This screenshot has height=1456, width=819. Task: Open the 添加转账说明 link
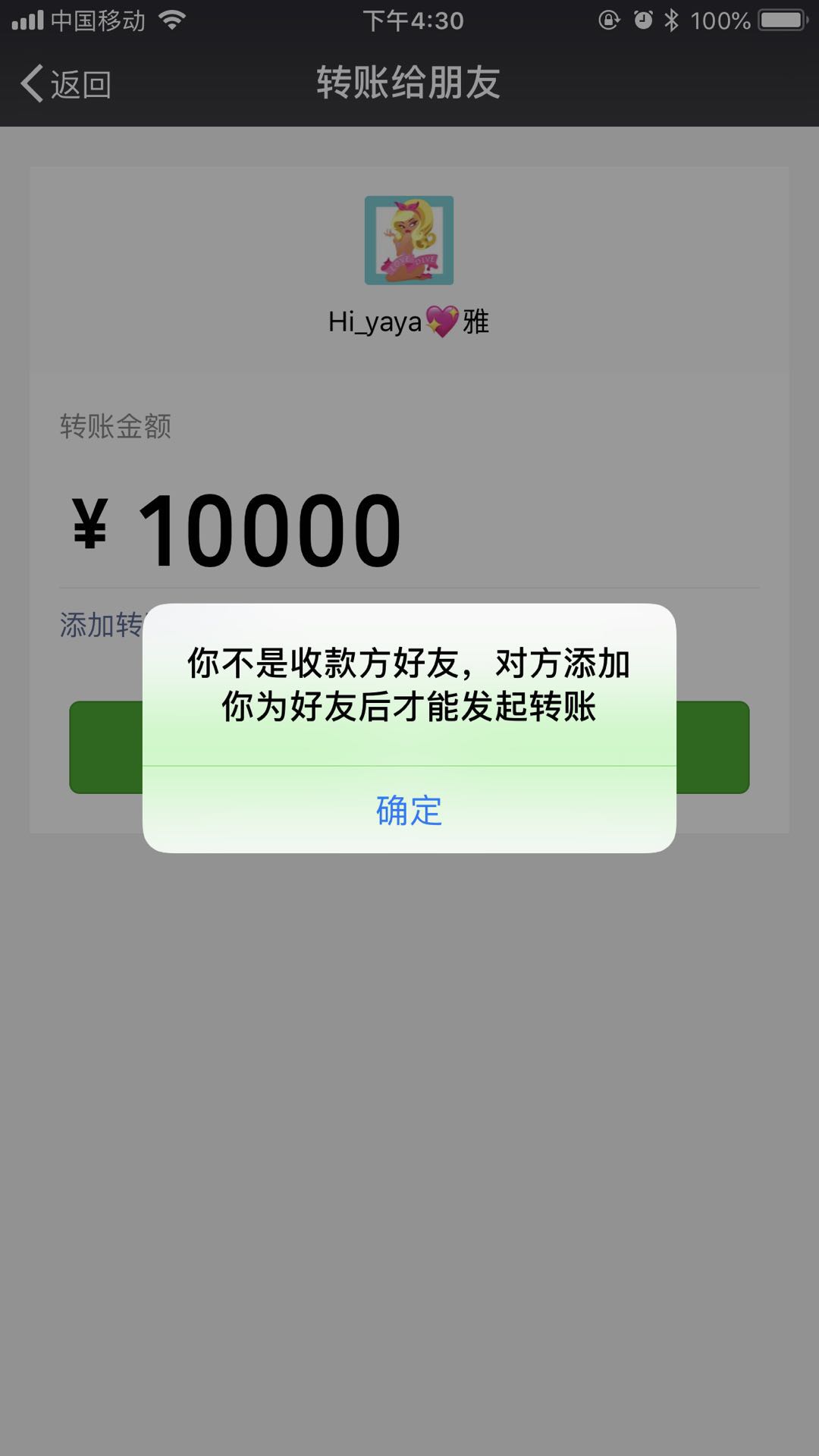tap(101, 625)
